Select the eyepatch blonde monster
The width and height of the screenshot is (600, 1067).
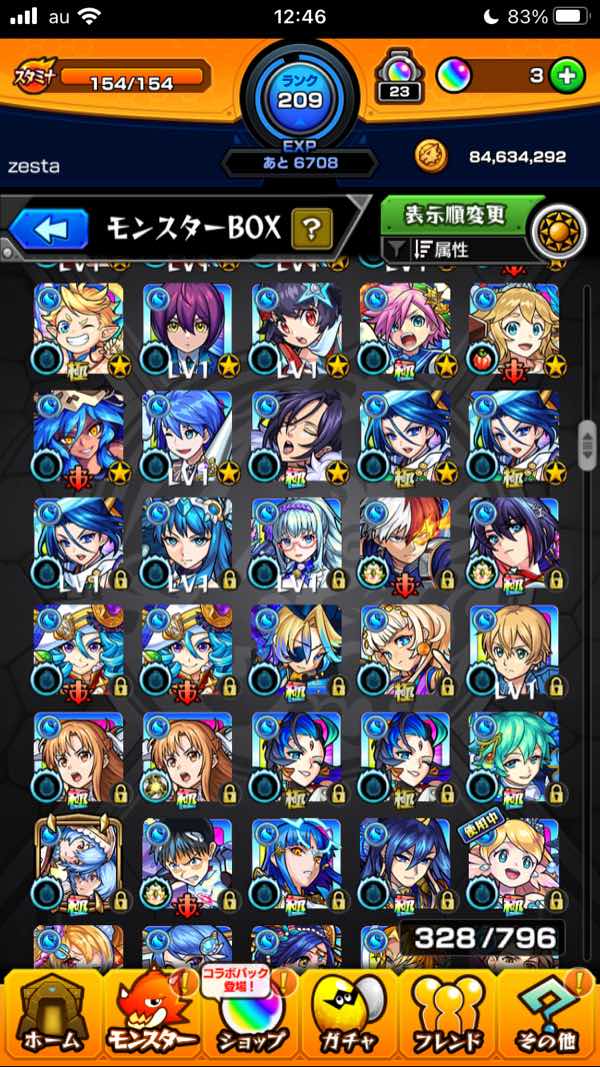tap(296, 650)
